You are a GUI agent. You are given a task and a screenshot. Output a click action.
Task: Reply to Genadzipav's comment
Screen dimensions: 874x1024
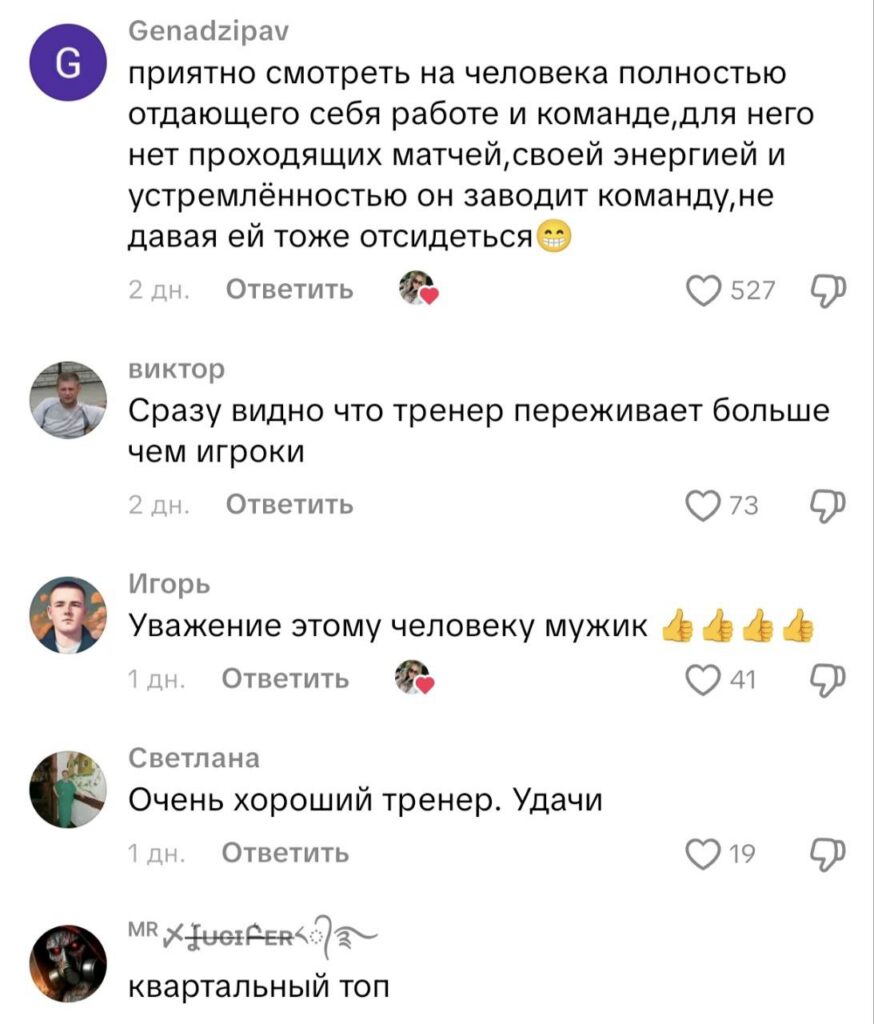[x=289, y=290]
